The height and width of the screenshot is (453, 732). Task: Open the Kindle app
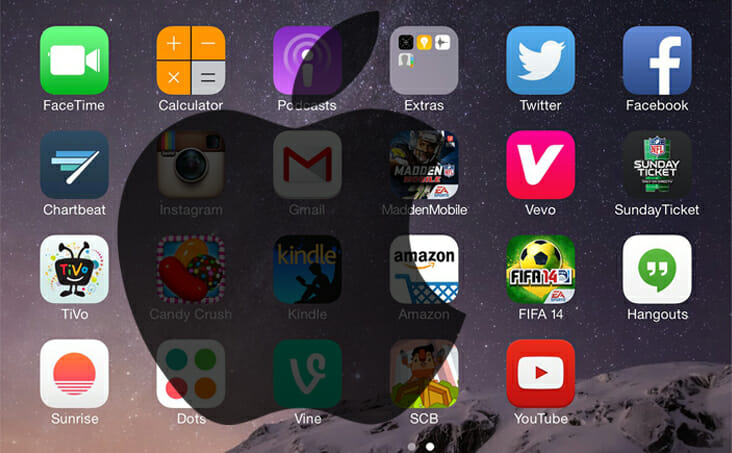point(307,269)
